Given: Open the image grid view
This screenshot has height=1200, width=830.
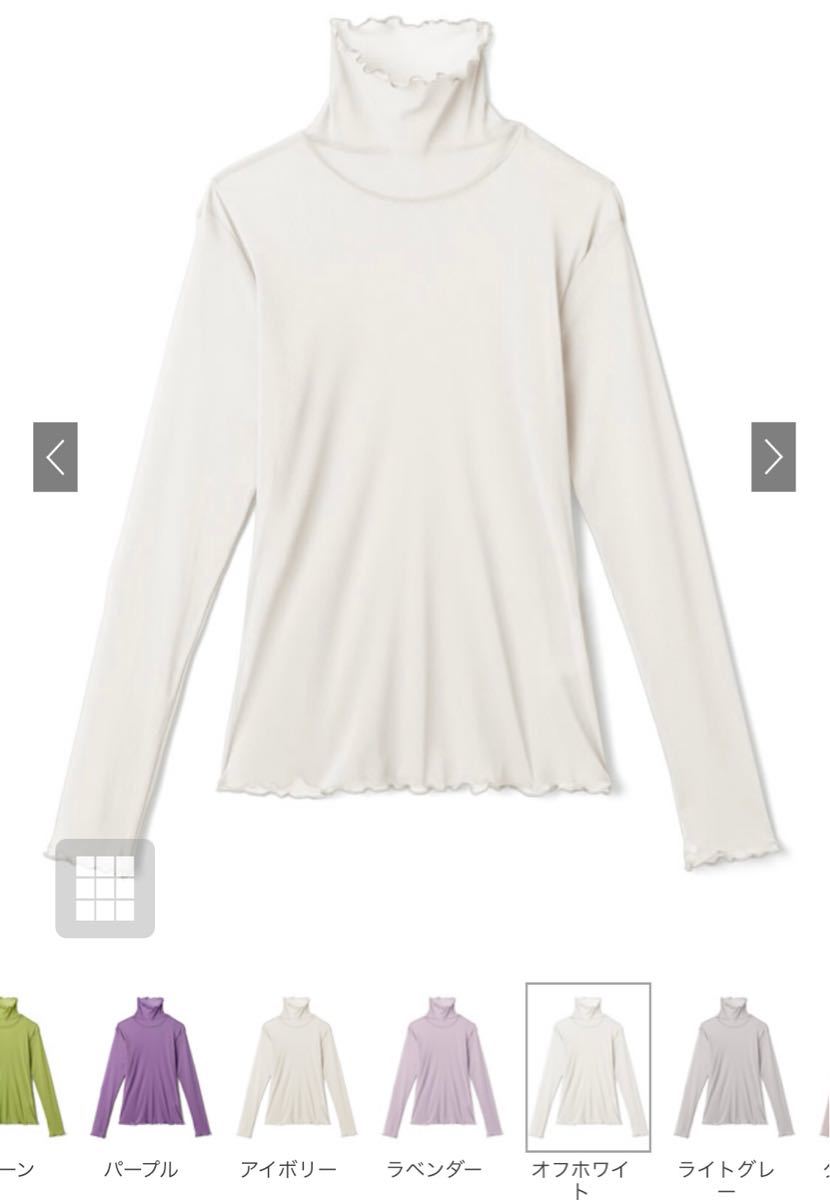Looking at the screenshot, I should tap(105, 888).
